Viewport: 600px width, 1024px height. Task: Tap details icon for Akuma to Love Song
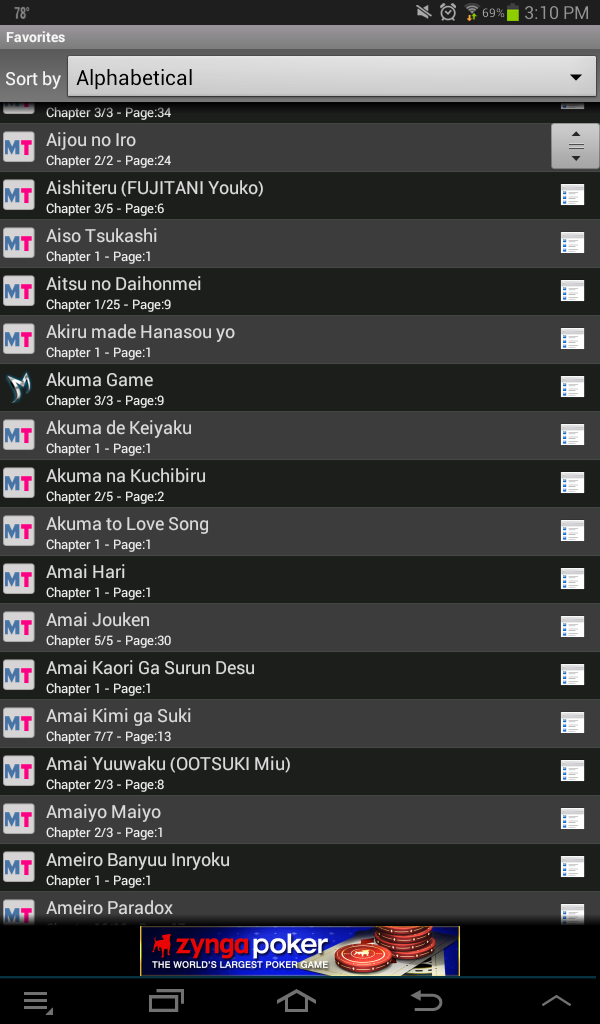click(x=572, y=531)
